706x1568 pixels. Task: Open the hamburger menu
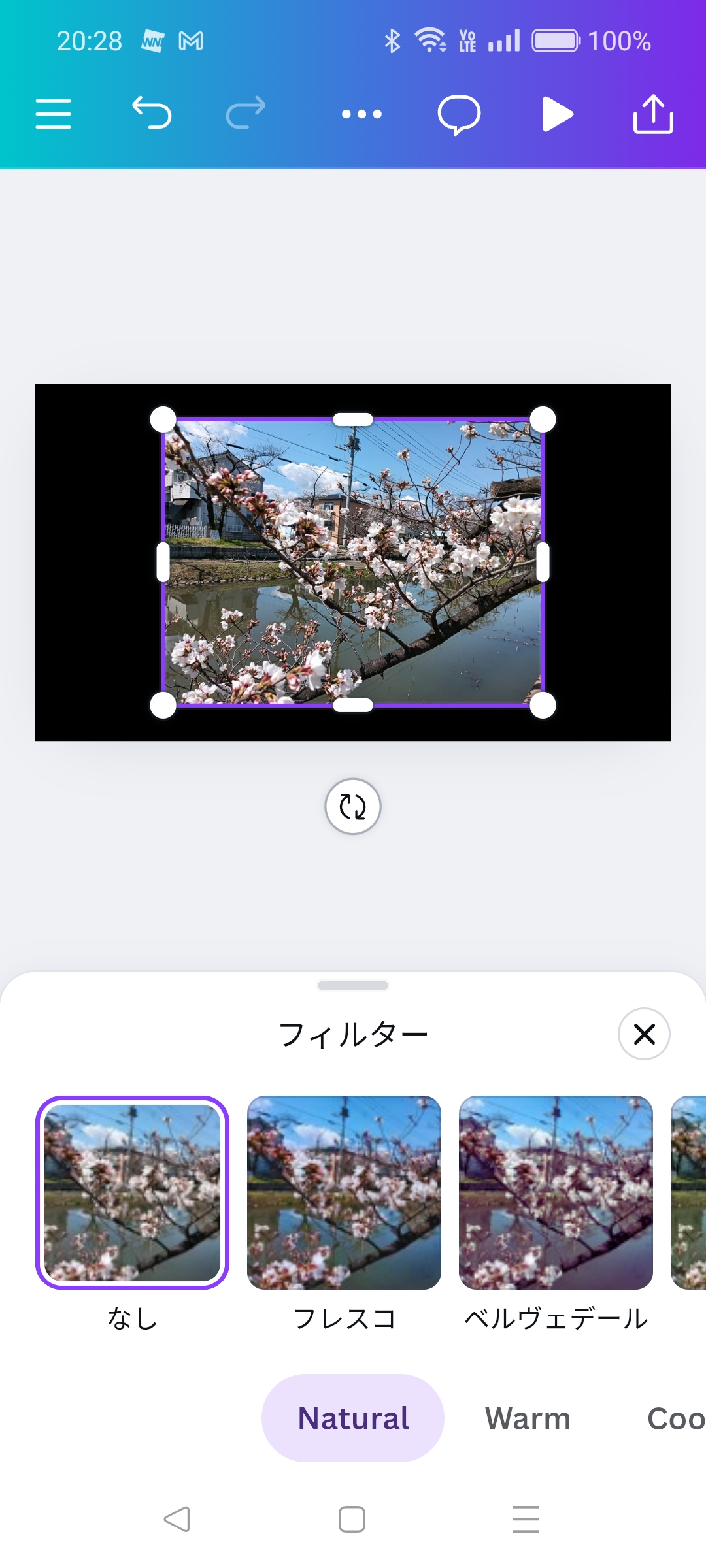53,114
